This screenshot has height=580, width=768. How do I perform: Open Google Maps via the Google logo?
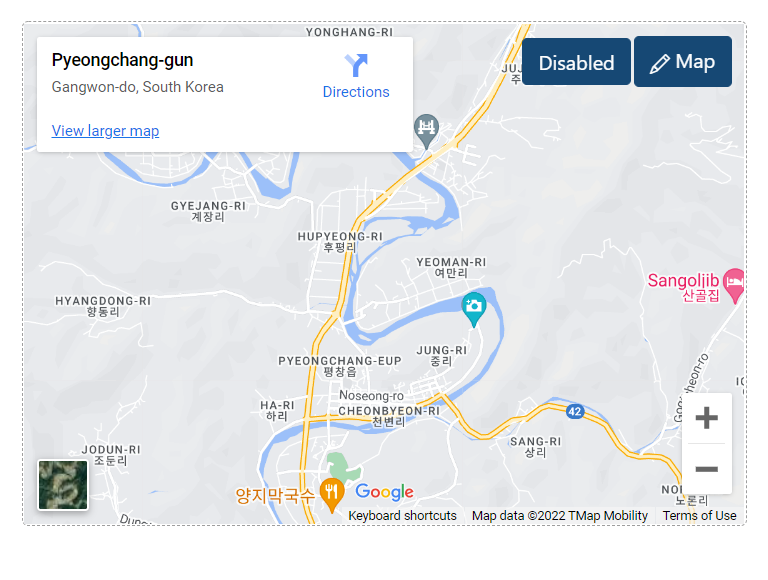pyautogui.click(x=384, y=492)
